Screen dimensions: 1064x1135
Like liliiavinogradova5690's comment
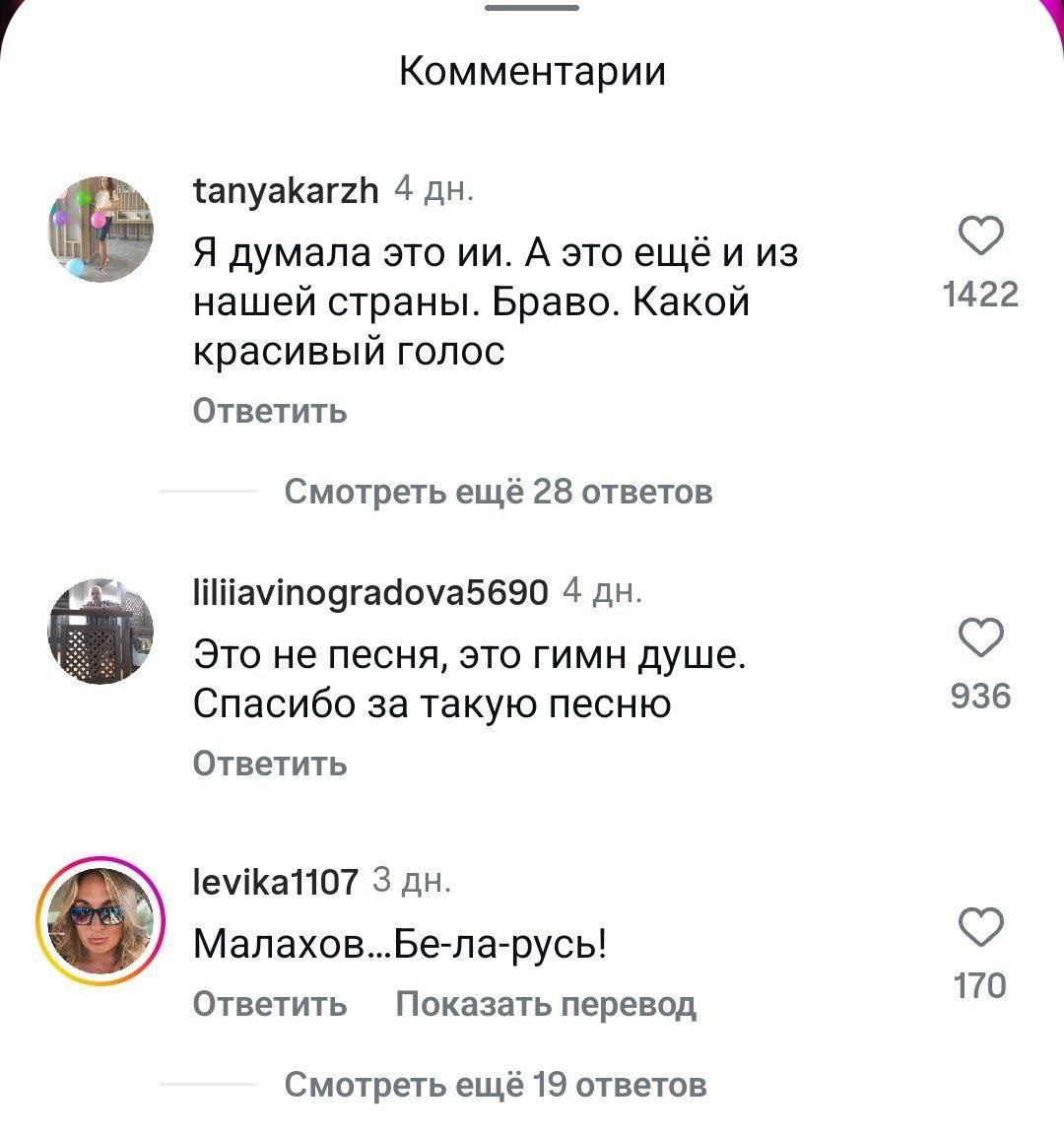981,637
